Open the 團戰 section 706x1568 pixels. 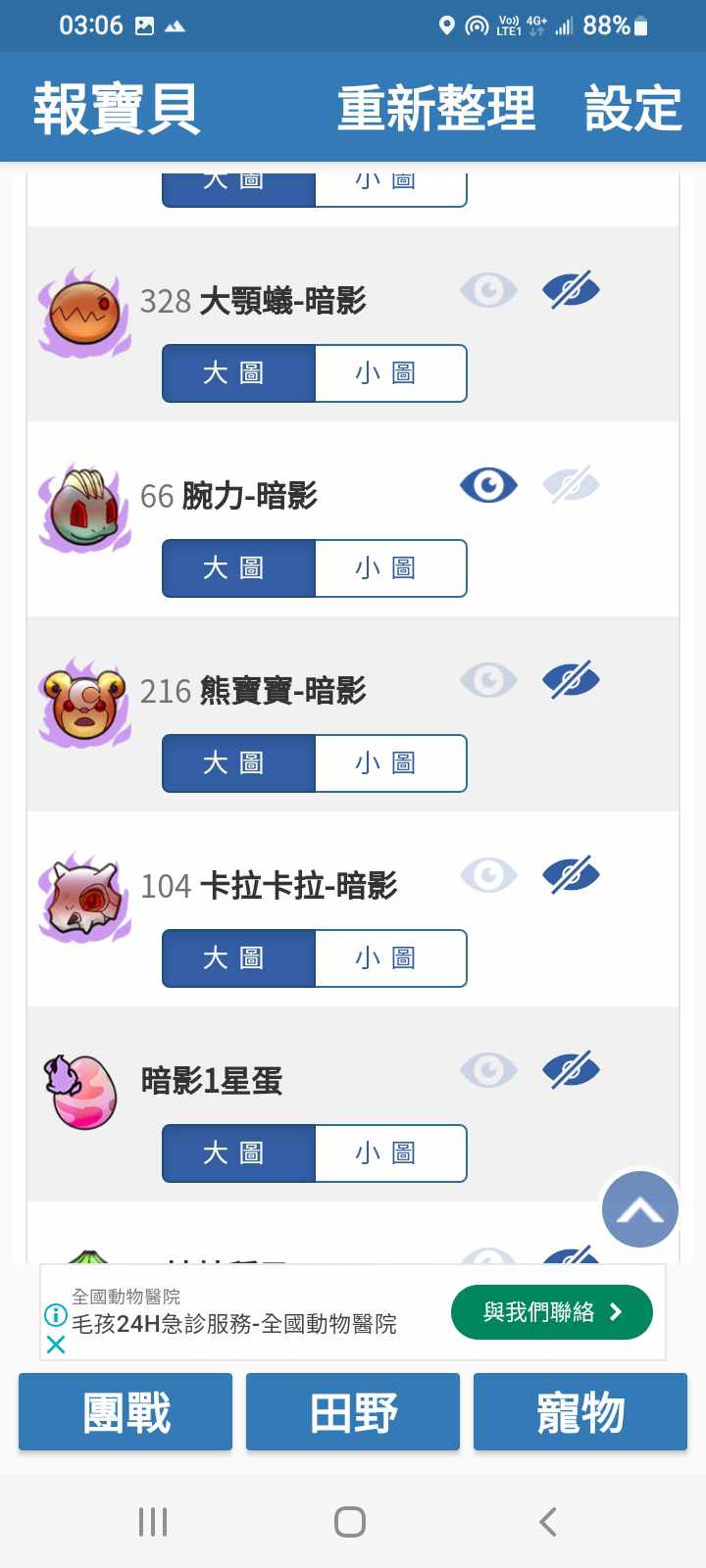pos(126,1412)
